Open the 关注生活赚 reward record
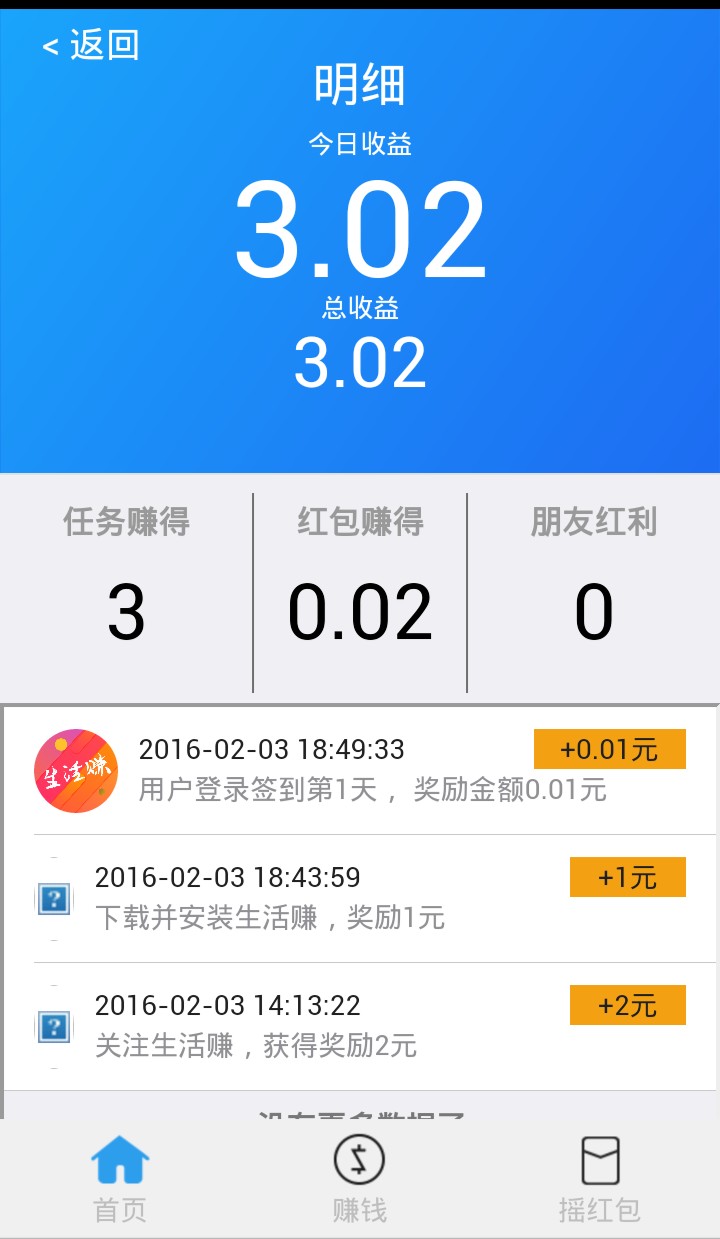 point(360,1026)
